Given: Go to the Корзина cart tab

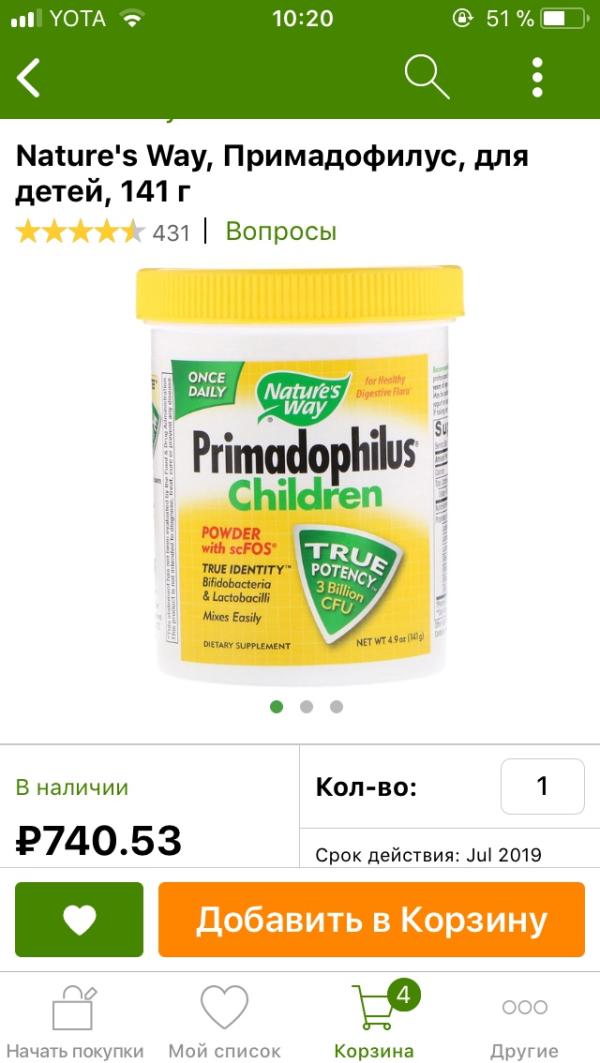Looking at the screenshot, I should [375, 1020].
